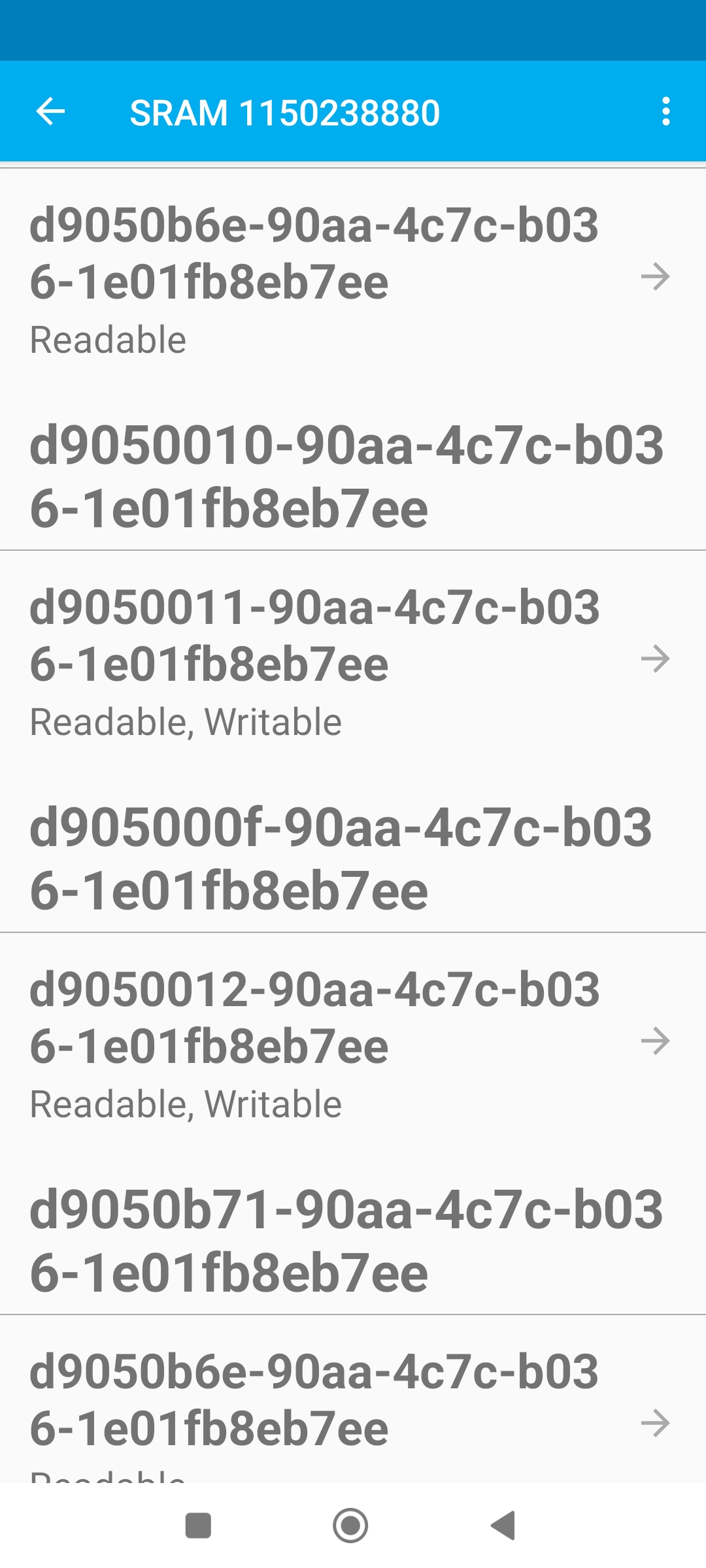Open the d9050b6e characteristic listed above service d9050010
The width and height of the screenshot is (706, 1568).
(353, 278)
